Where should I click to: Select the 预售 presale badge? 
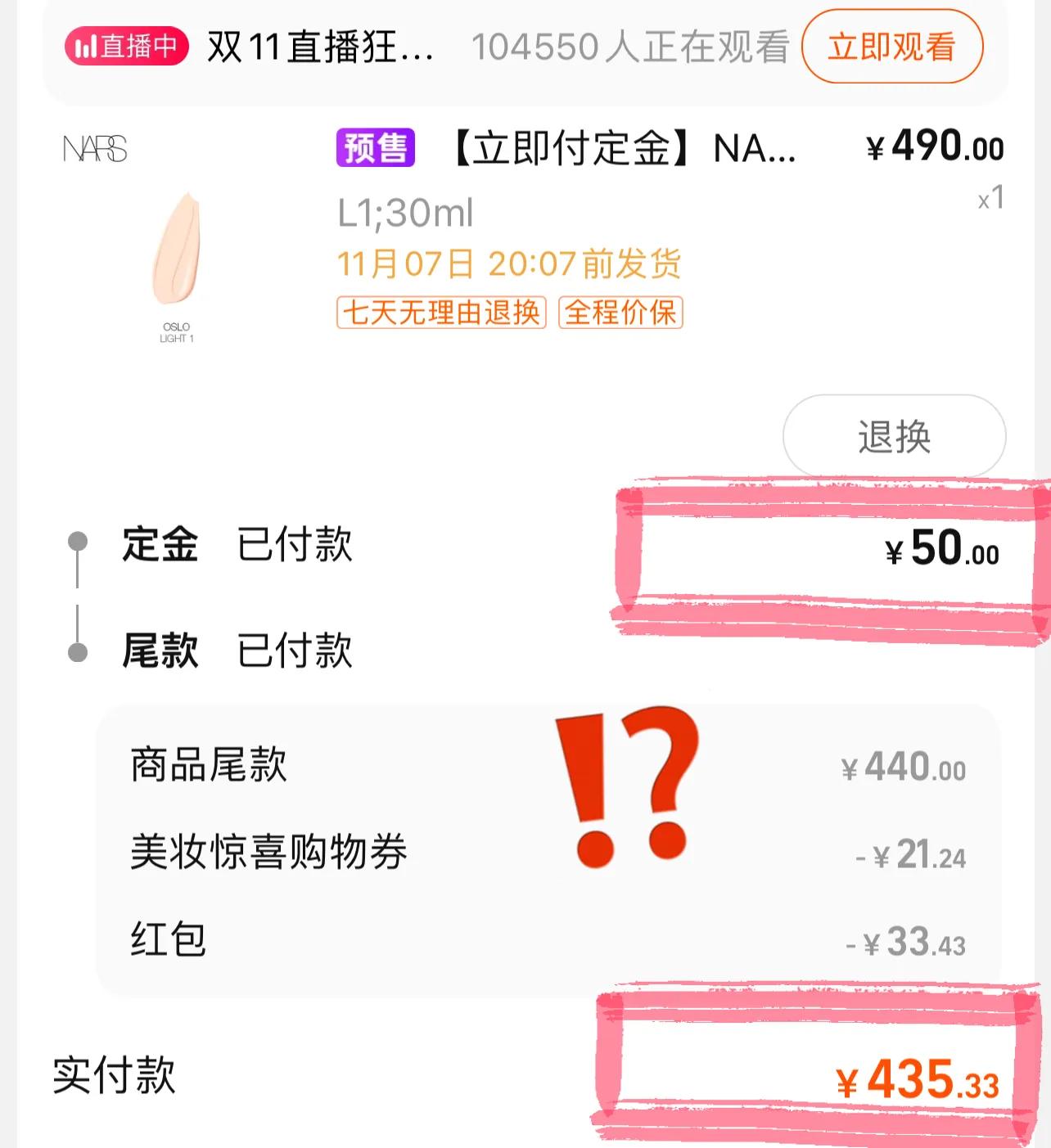click(377, 147)
